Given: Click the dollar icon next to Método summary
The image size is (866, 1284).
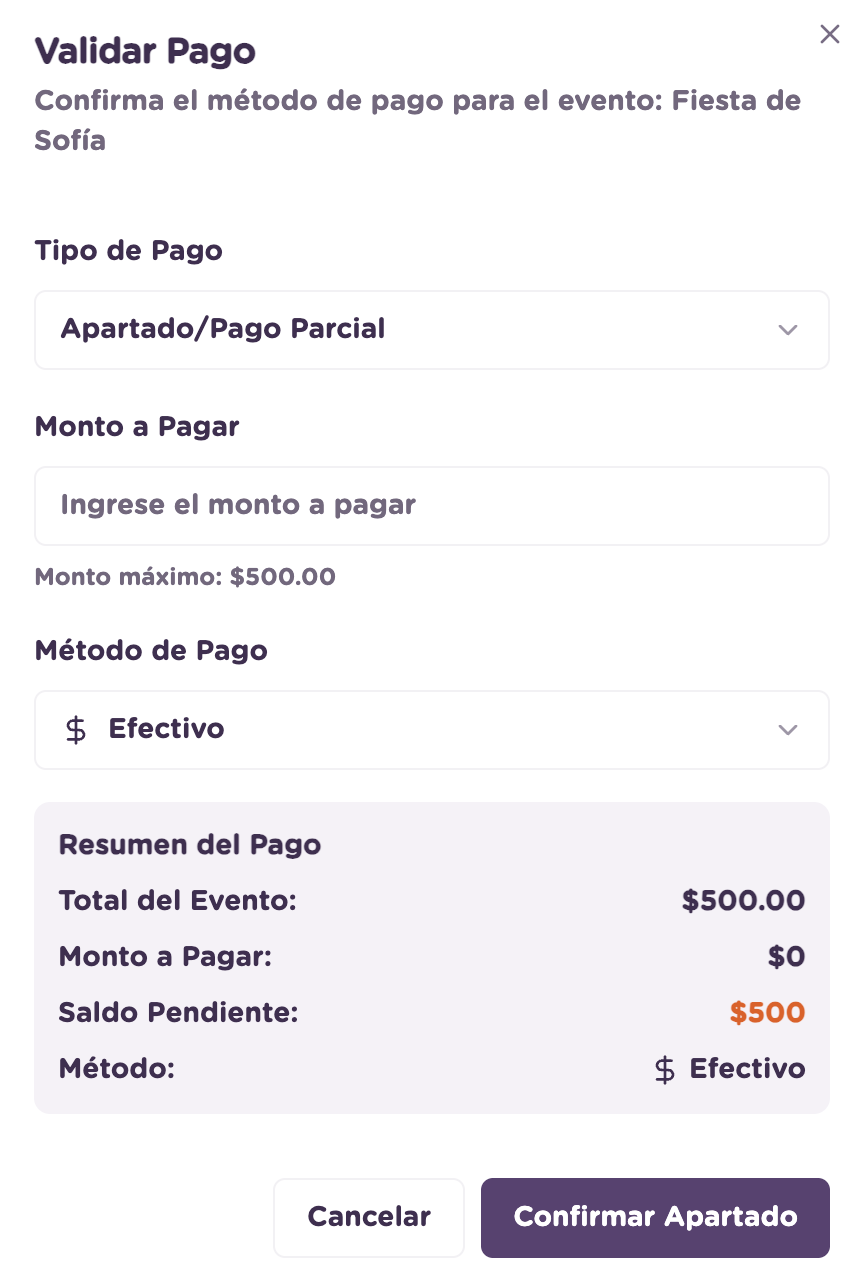Looking at the screenshot, I should [663, 1069].
